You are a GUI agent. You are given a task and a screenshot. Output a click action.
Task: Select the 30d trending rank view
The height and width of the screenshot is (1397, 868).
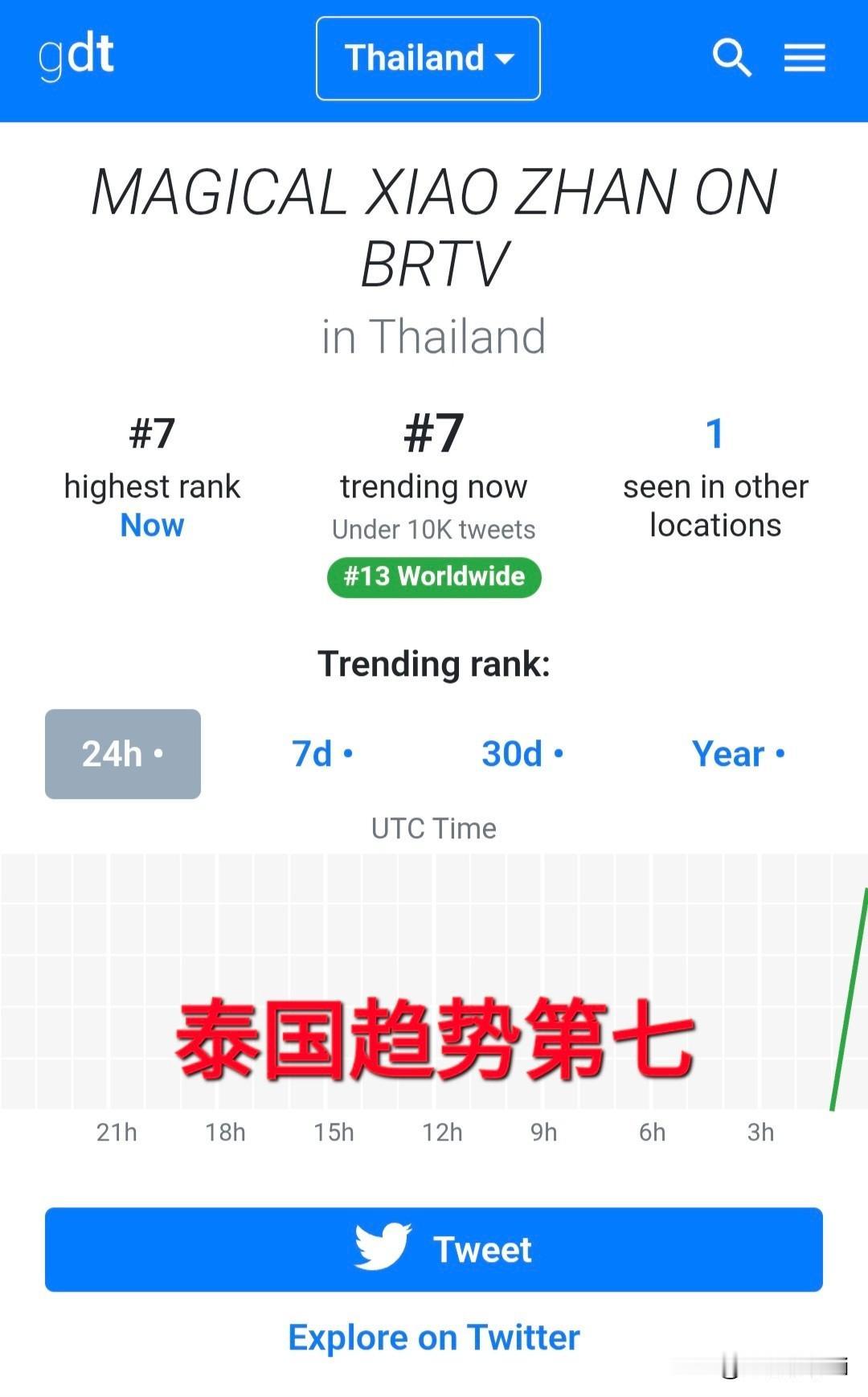click(513, 754)
